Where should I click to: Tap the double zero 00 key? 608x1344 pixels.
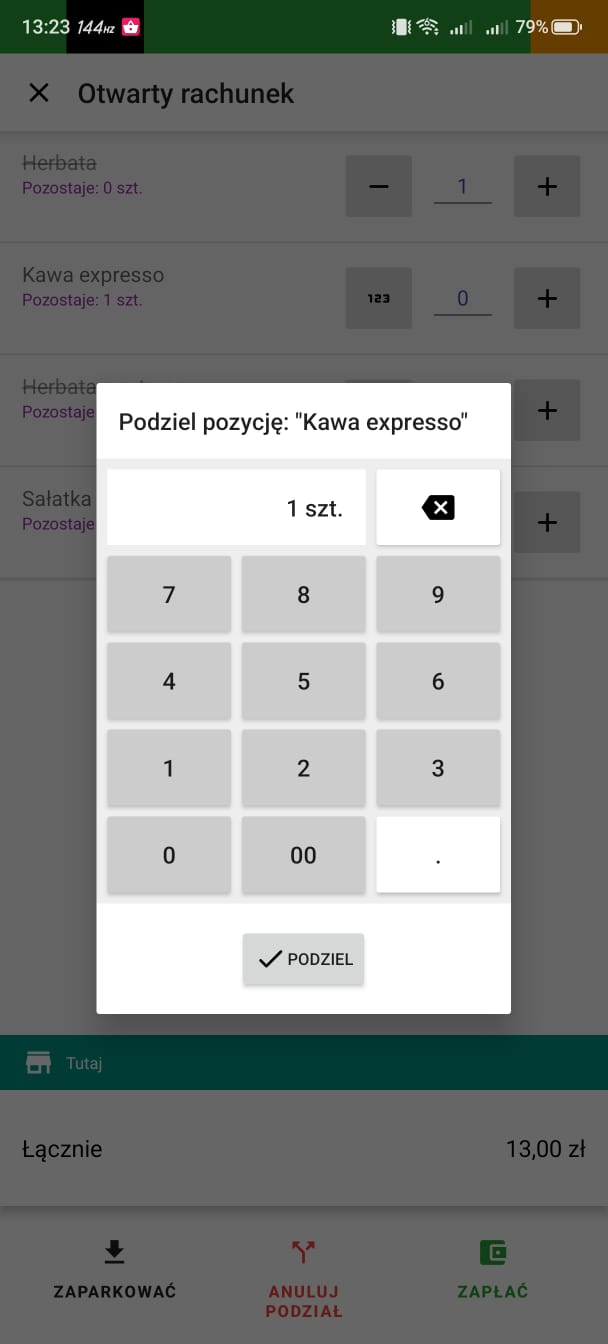click(303, 855)
